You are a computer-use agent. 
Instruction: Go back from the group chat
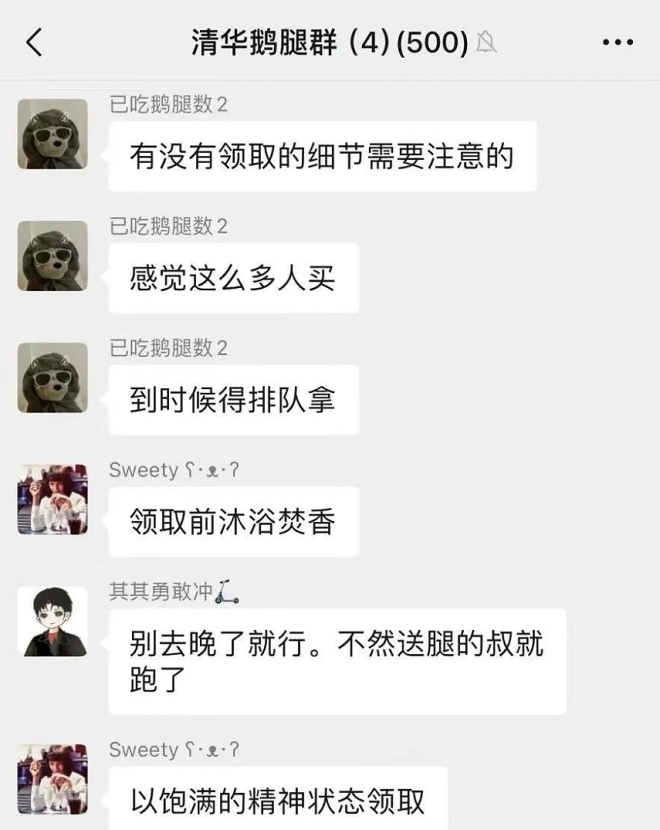coord(35,42)
